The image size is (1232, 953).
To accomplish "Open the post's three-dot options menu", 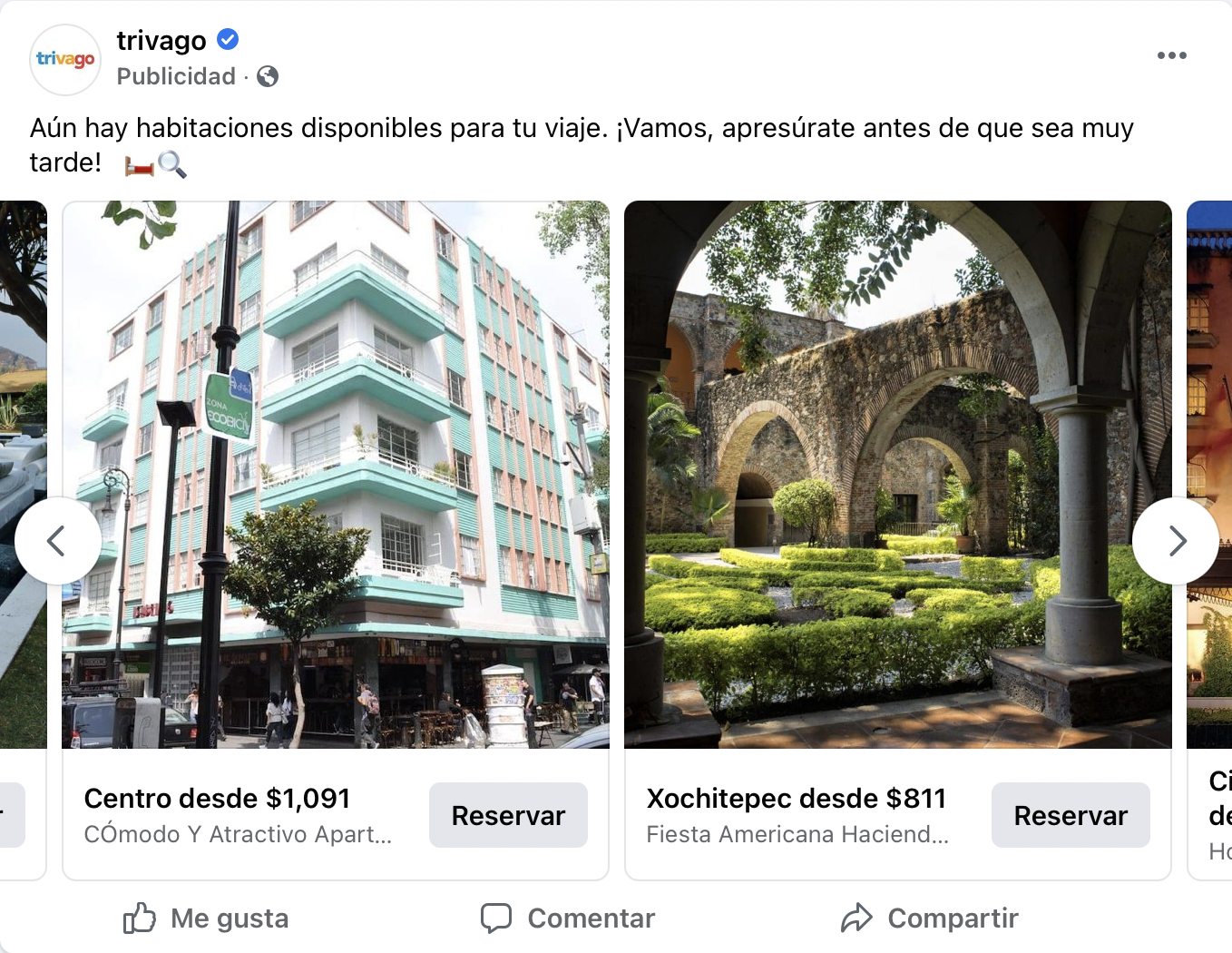I will (1171, 55).
